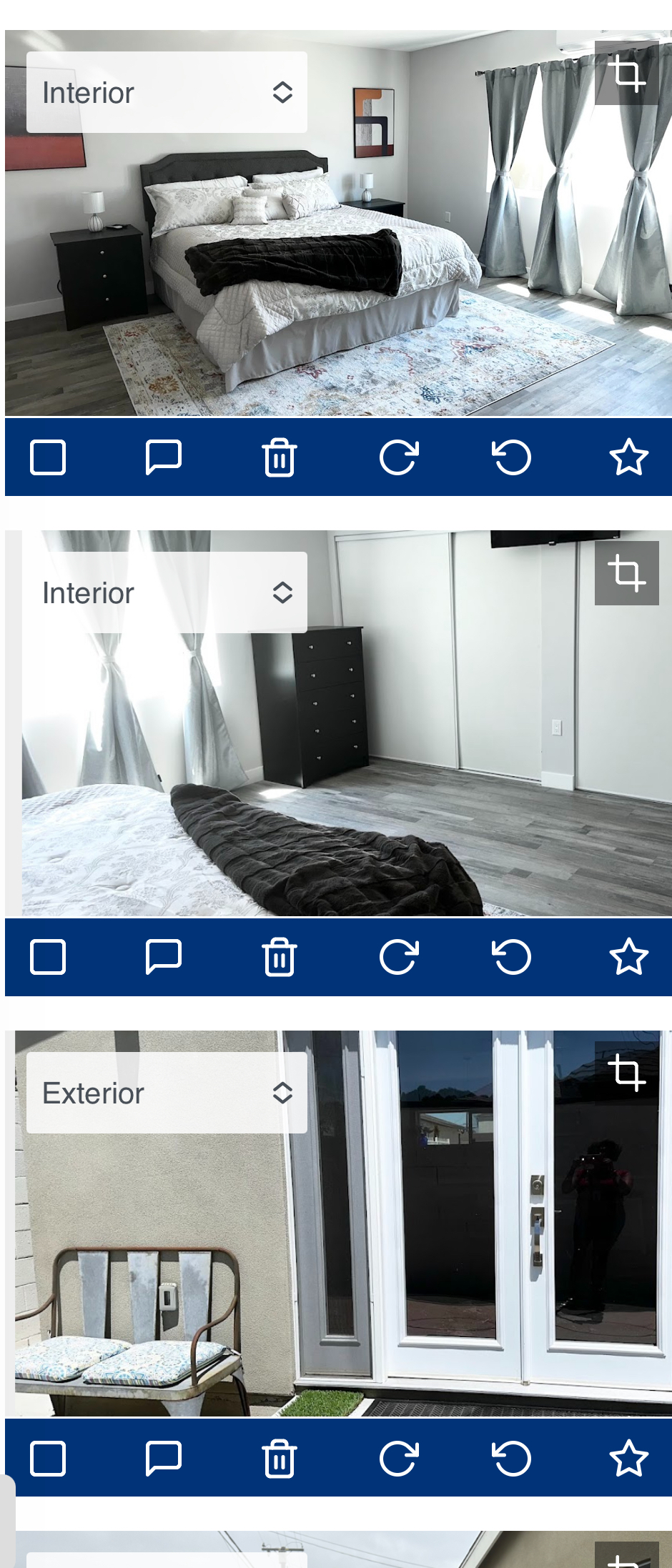The image size is (672, 1568).
Task: Rotate bedroom bed photo clockwise
Action: coord(398,457)
